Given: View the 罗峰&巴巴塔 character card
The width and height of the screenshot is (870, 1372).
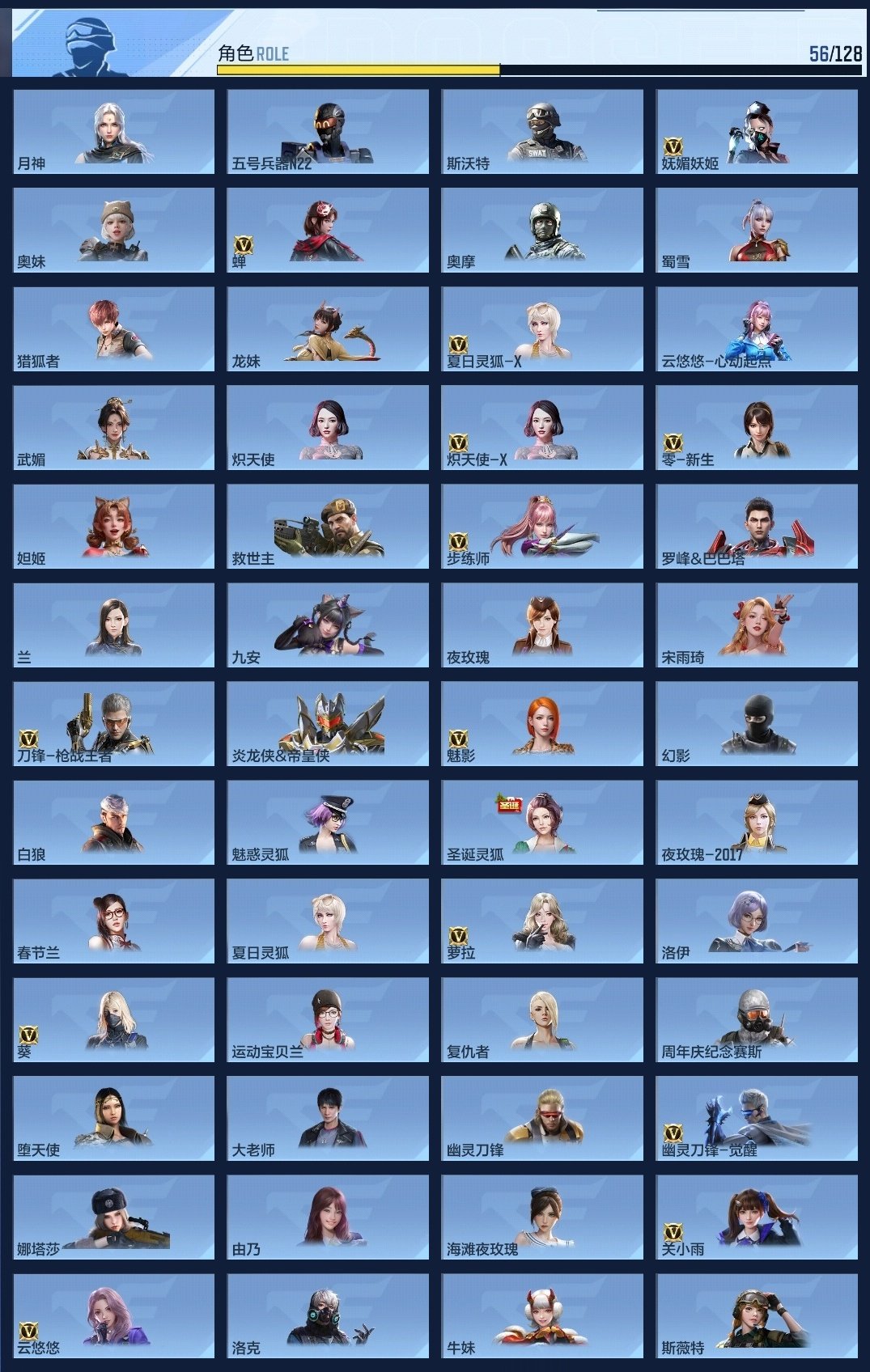Looking at the screenshot, I should point(757,526).
